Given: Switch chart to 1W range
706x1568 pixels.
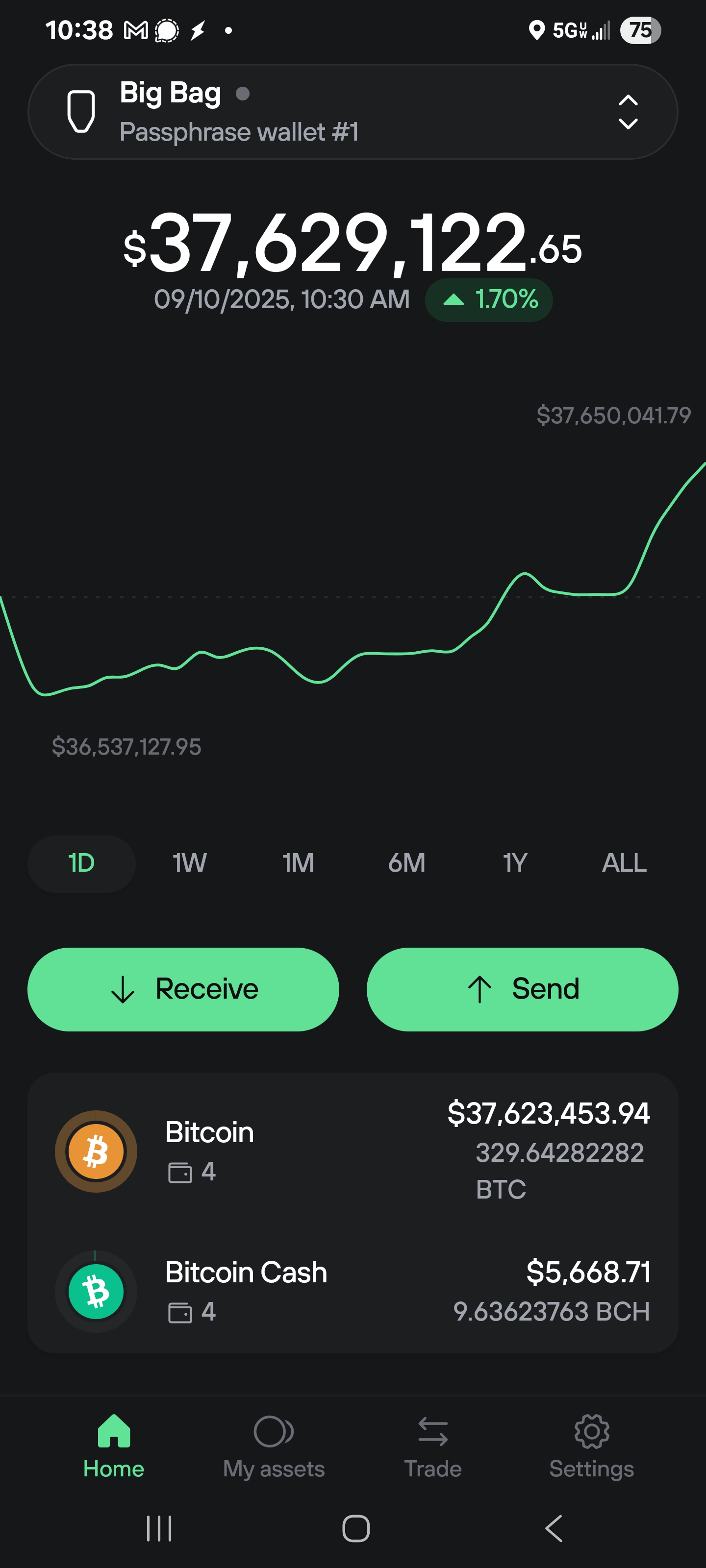Looking at the screenshot, I should (x=189, y=863).
